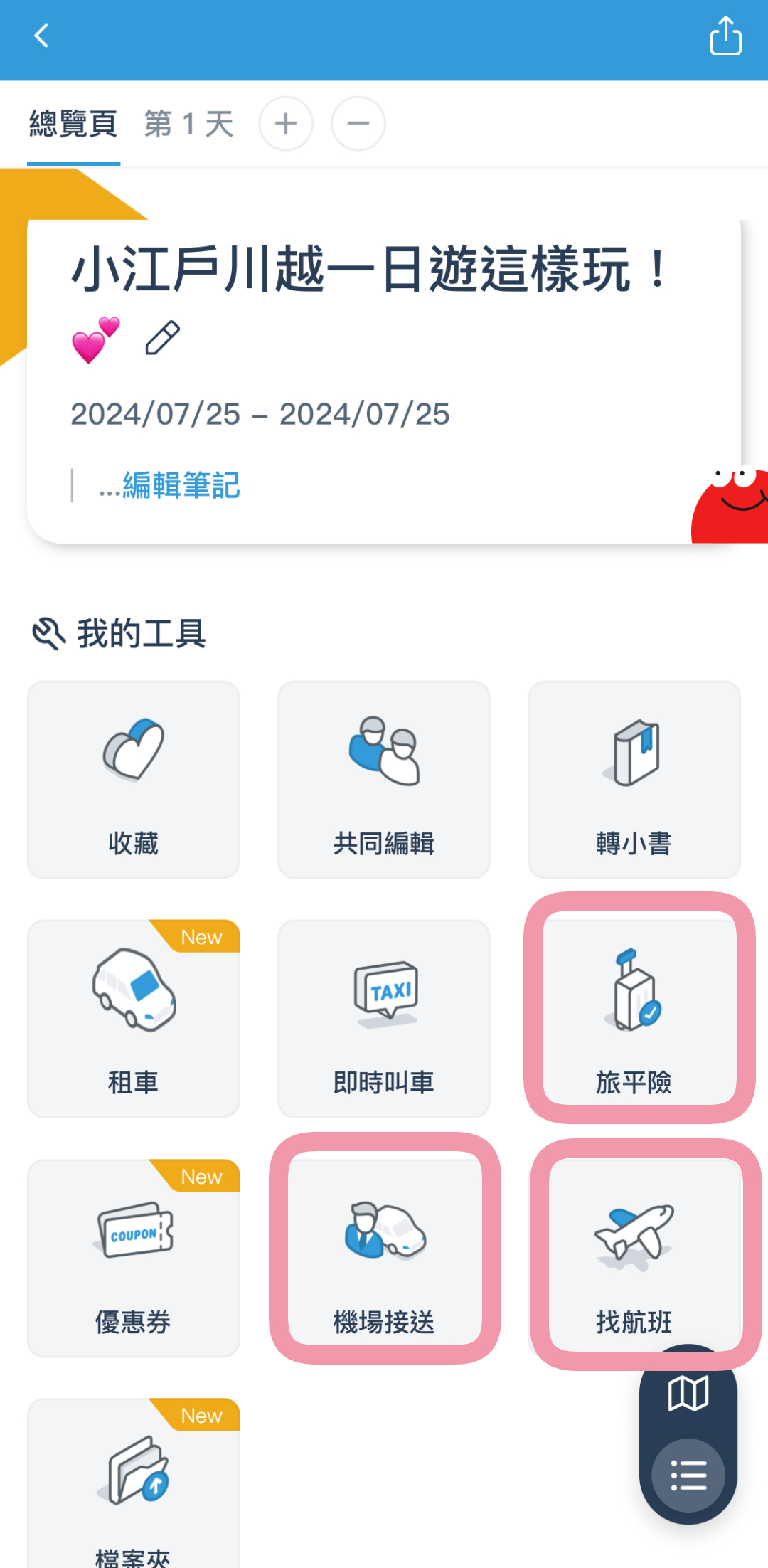Add a day with the plus button
Image resolution: width=768 pixels, height=1568 pixels.
pyautogui.click(x=286, y=123)
